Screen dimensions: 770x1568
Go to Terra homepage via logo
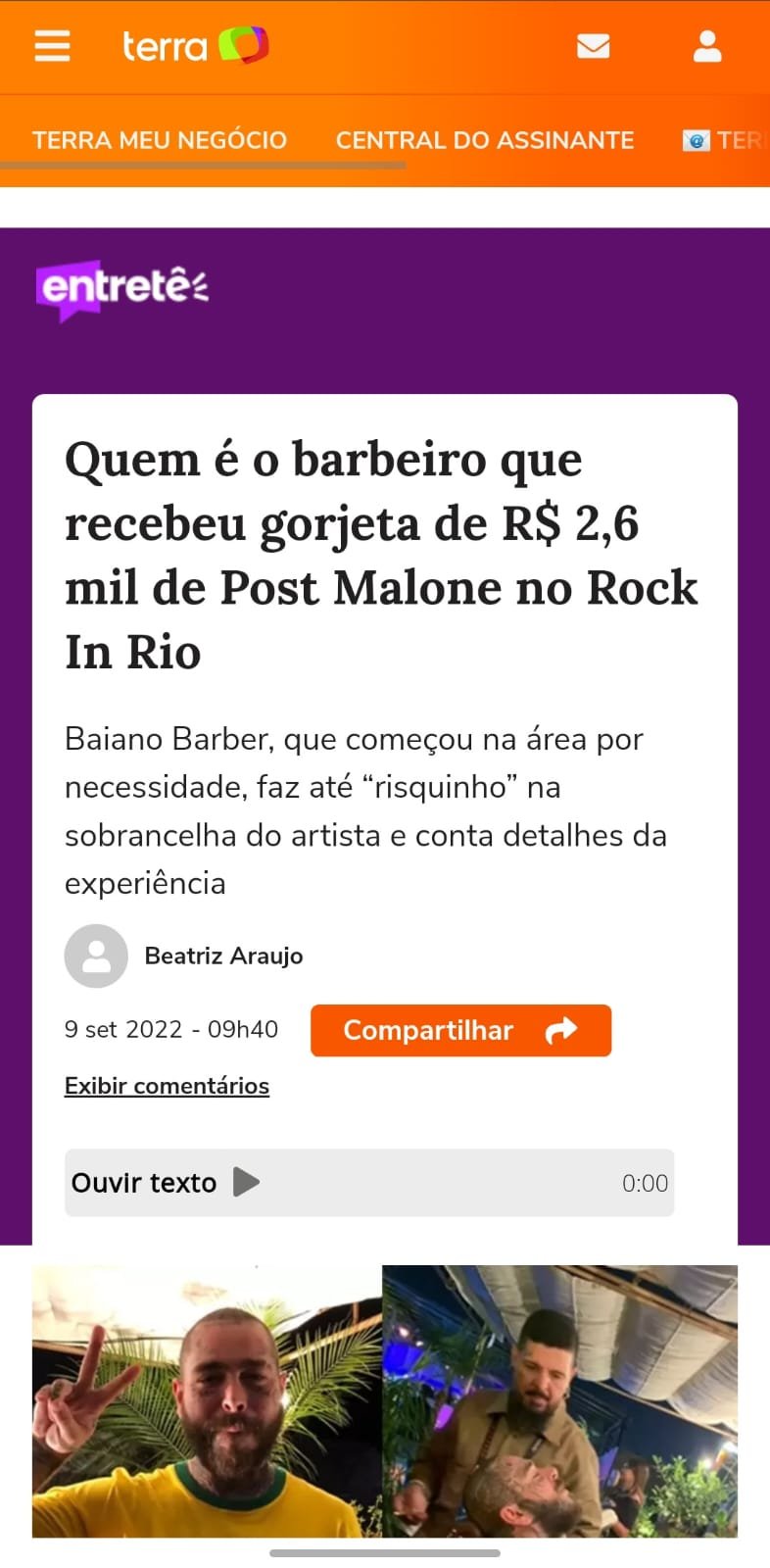195,46
